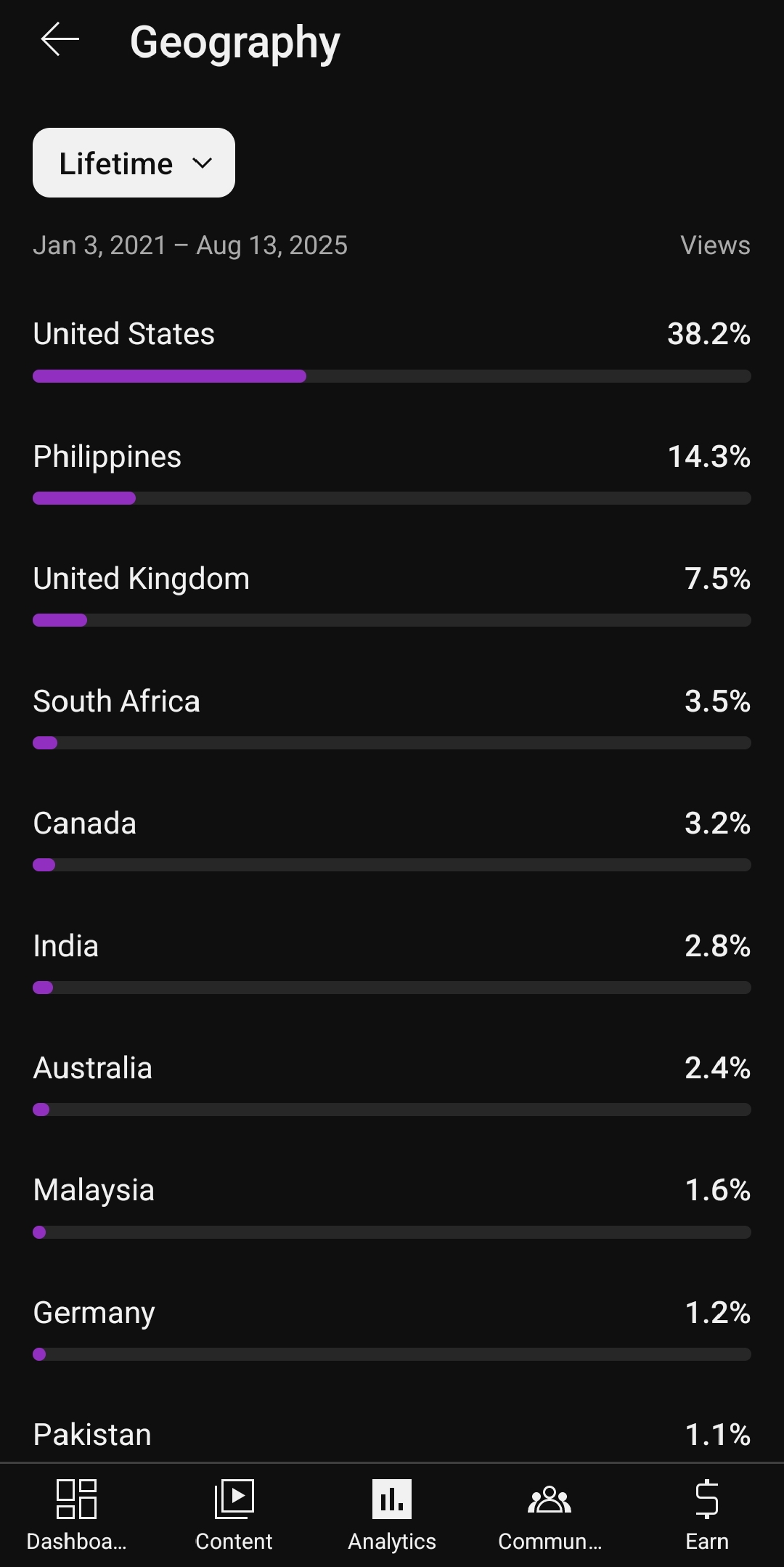
Task: Open the Earn tab
Action: tap(706, 1515)
